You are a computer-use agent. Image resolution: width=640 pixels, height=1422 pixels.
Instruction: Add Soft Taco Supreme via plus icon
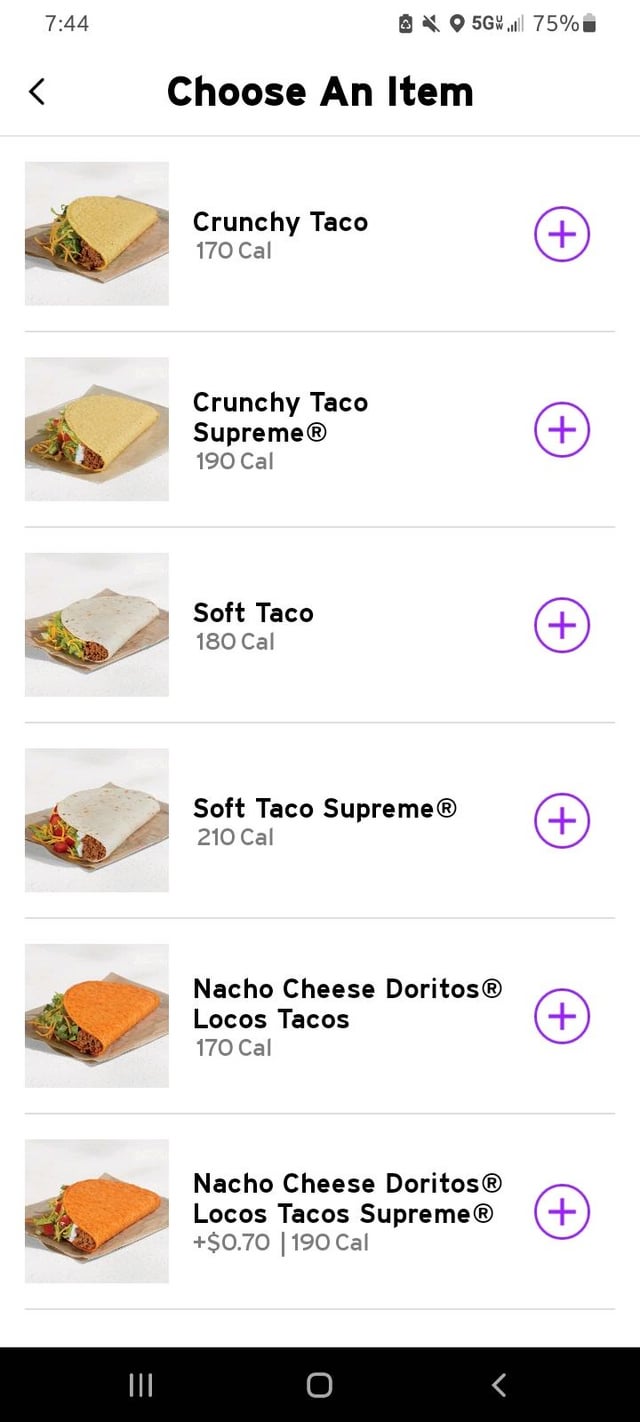tap(562, 820)
